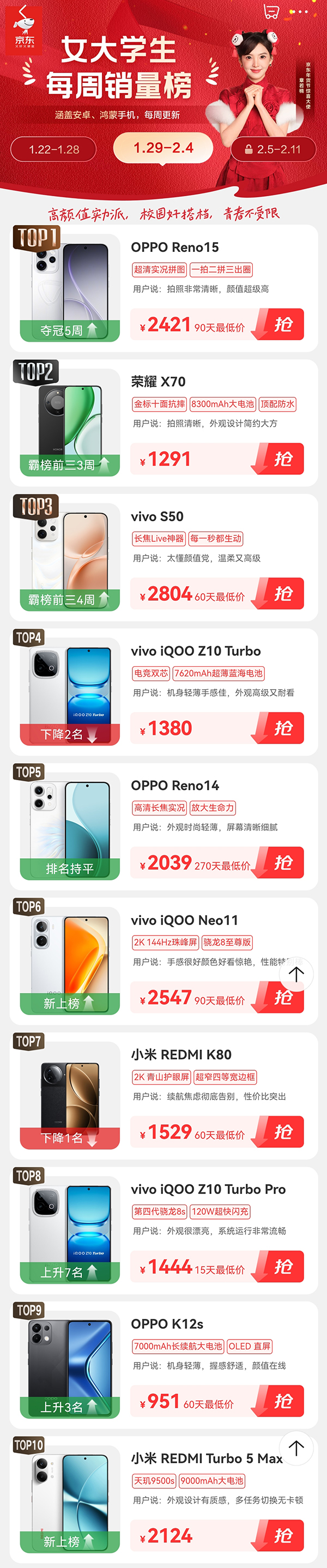
Task: Tap 抢 on 小米 REDMI Turbo 5 Max
Action: [280, 1535]
